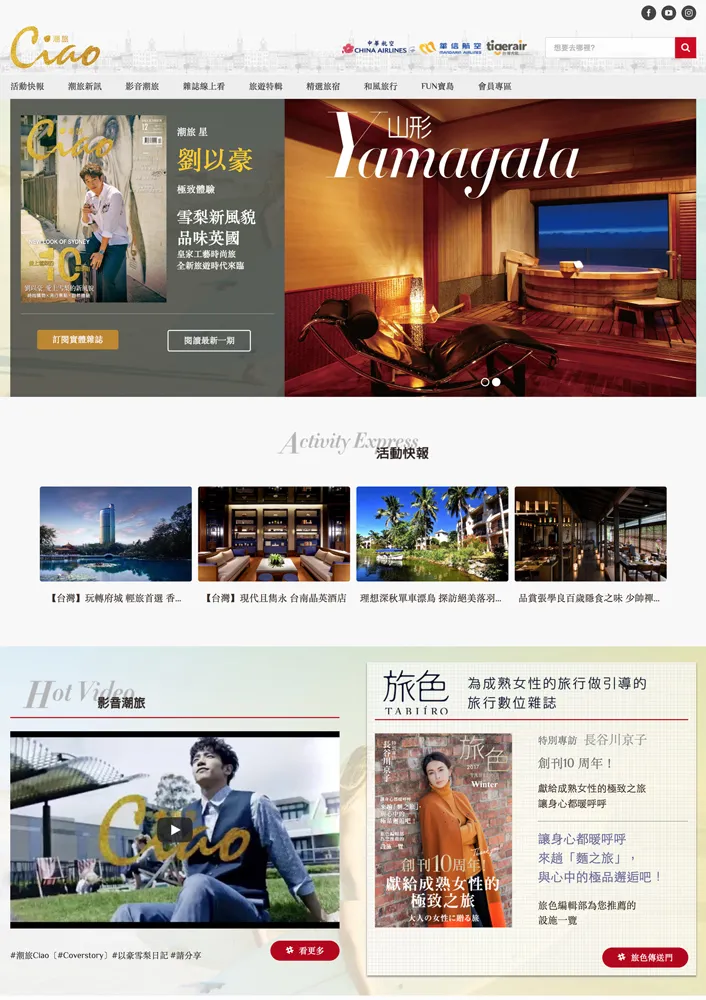Open the 玩轉府城 輕旅首選 activity card
The width and height of the screenshot is (706, 1000).
pyautogui.click(x=116, y=534)
